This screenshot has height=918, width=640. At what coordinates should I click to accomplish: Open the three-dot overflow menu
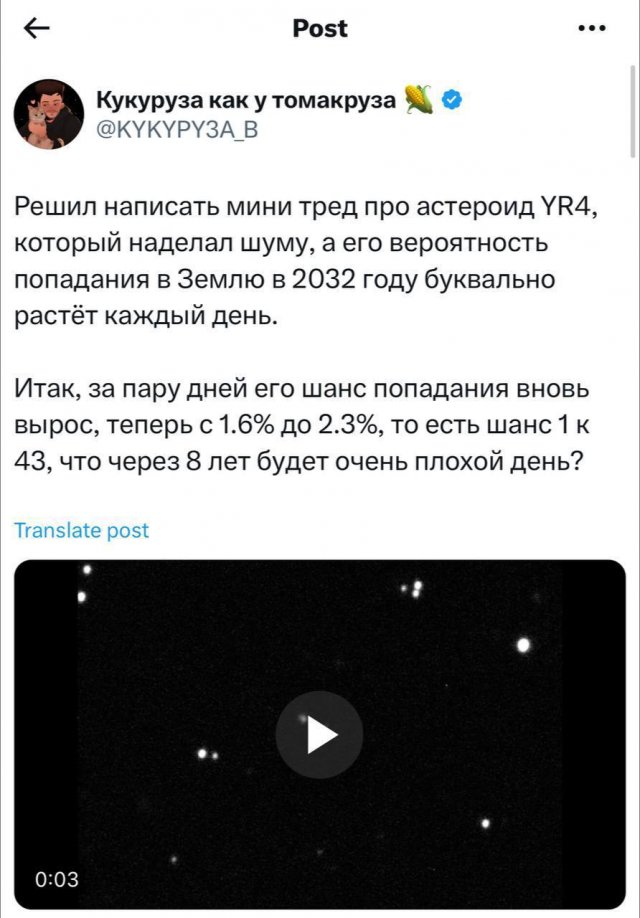[x=592, y=29]
